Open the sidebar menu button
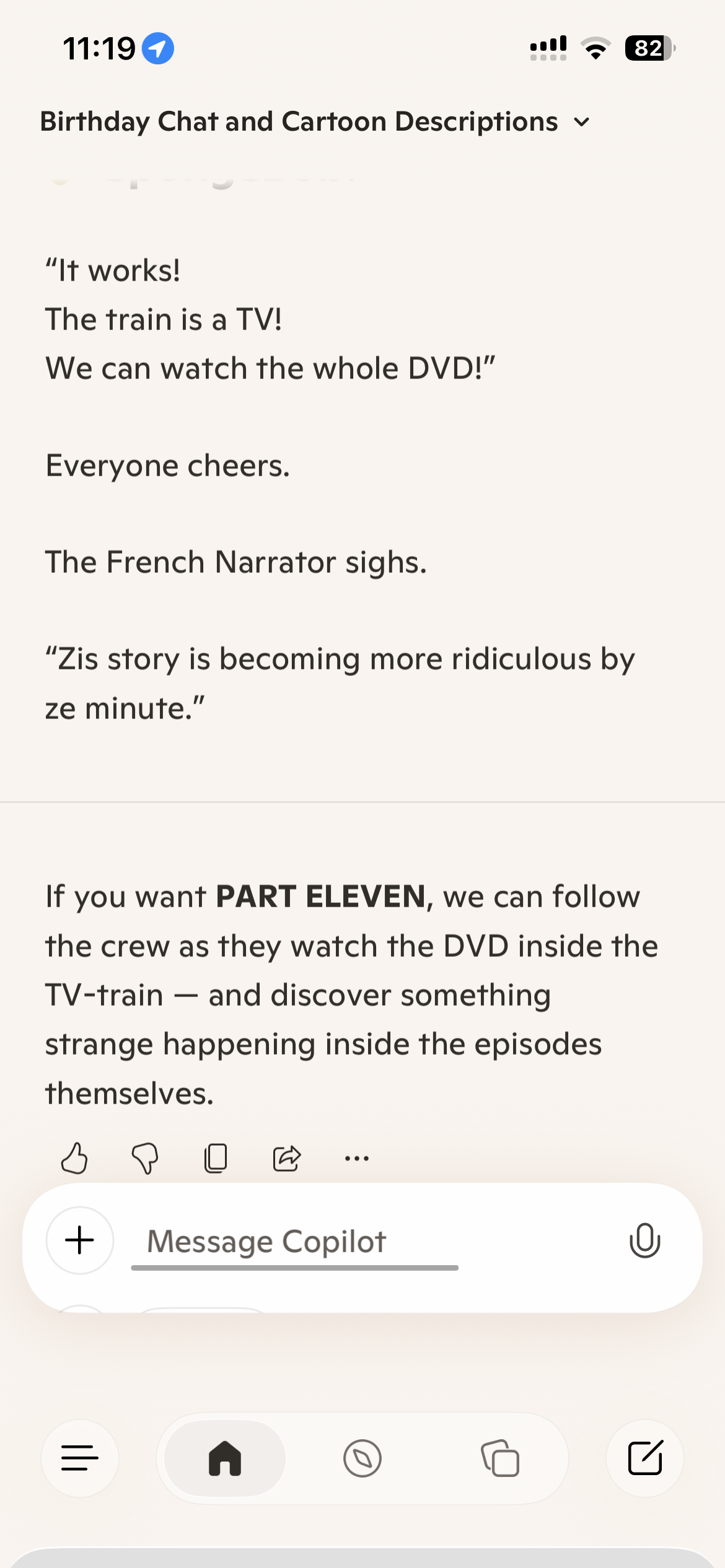This screenshot has width=725, height=1568. pyautogui.click(x=80, y=1458)
